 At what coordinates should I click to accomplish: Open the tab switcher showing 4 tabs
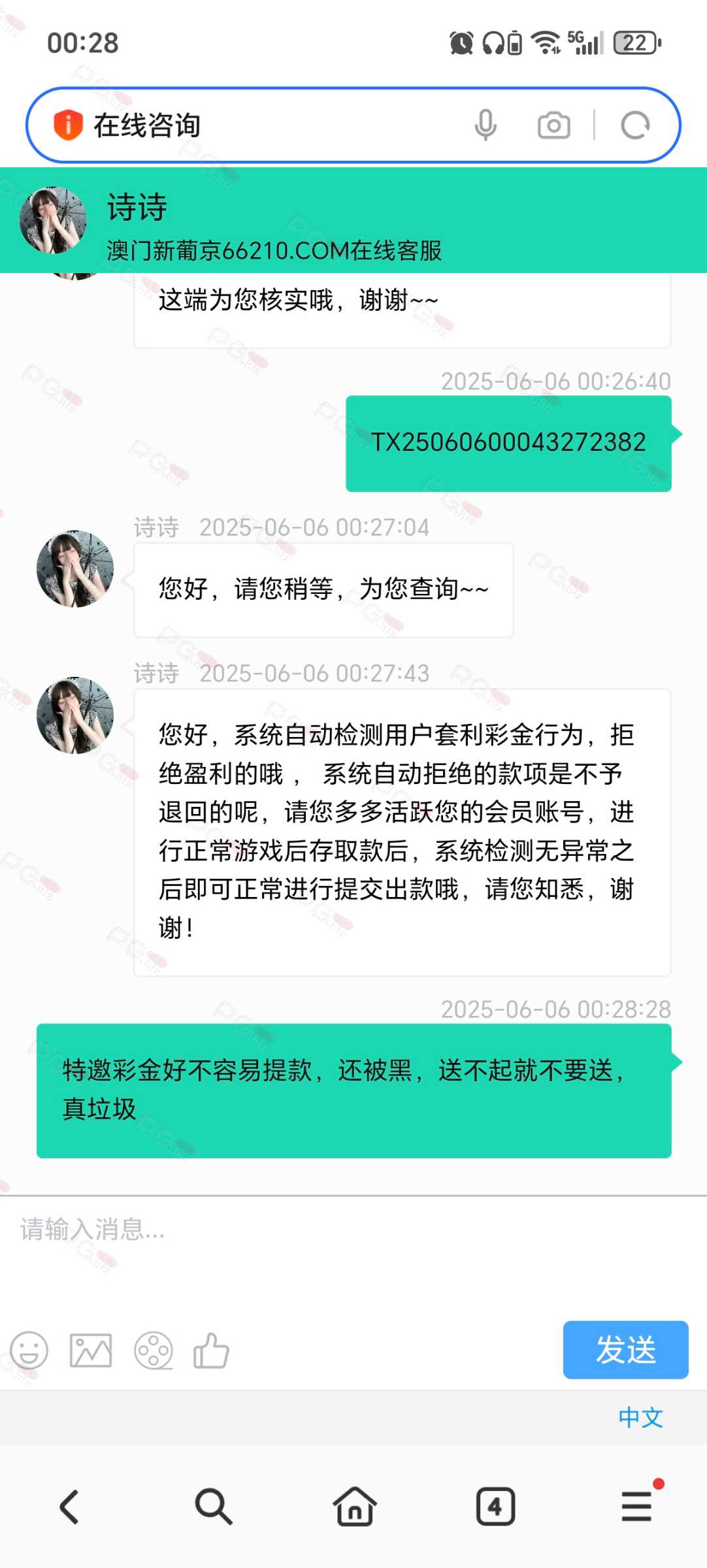pyautogui.click(x=495, y=1507)
